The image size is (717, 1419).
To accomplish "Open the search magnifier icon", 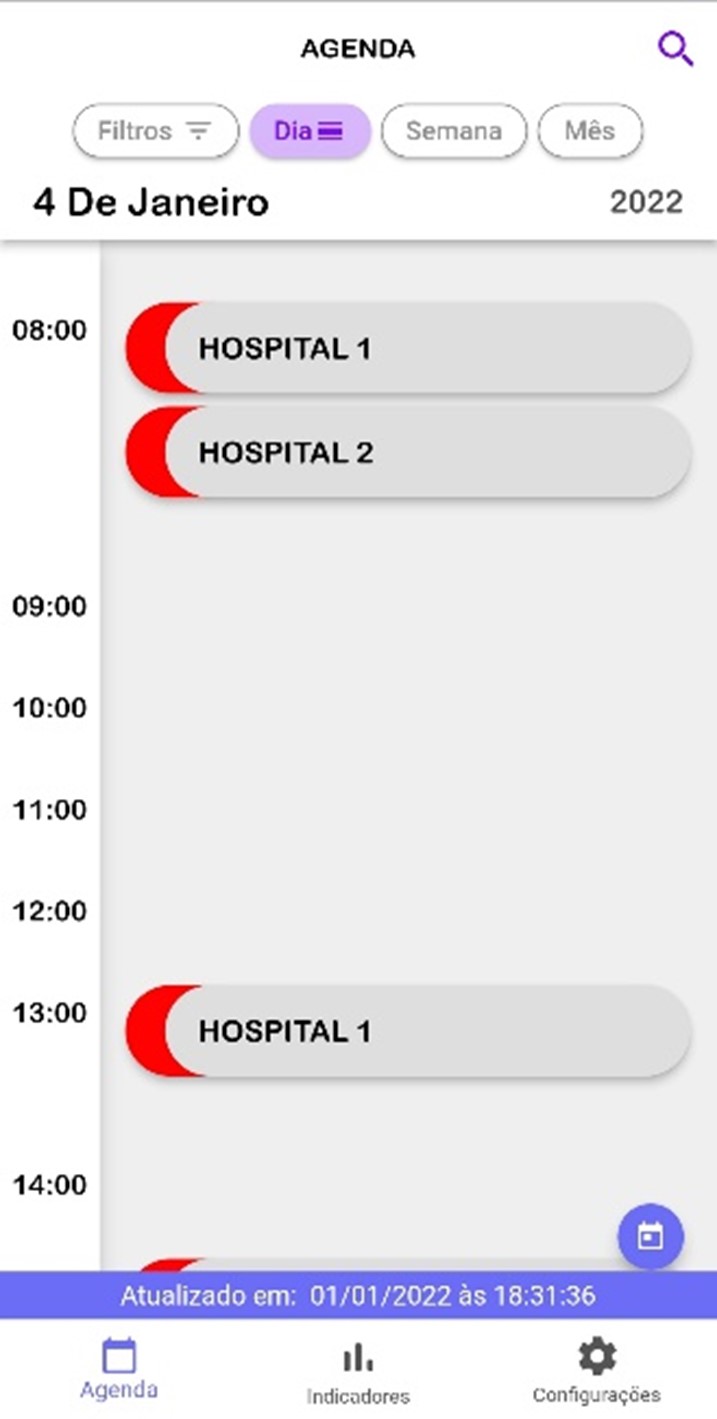I will click(675, 49).
